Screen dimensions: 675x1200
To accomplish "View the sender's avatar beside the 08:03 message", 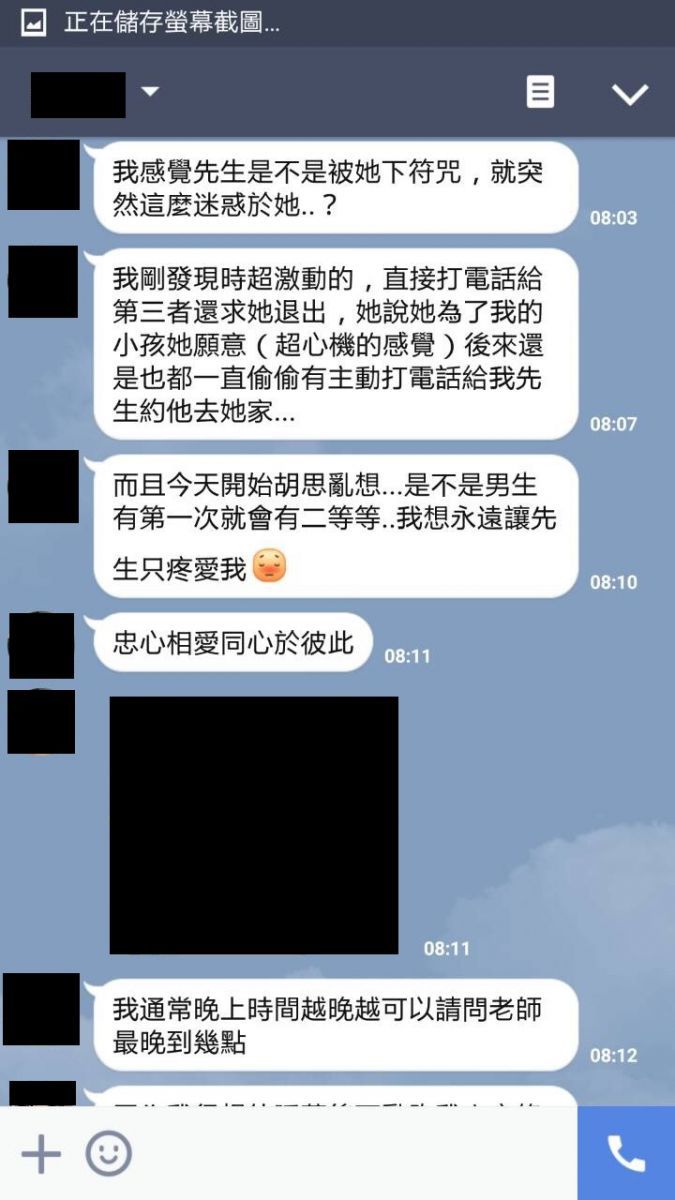I will [44, 175].
